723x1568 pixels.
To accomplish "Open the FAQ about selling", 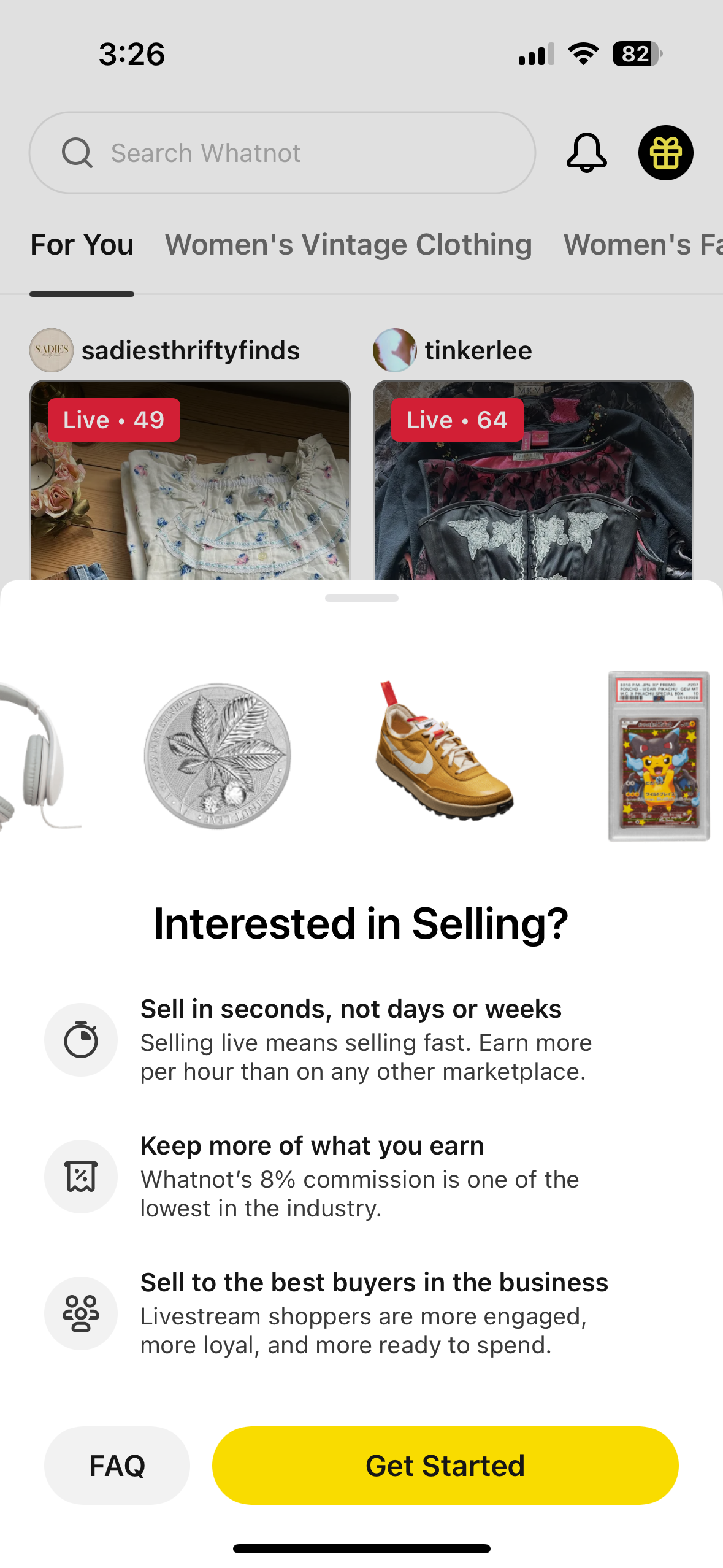I will [x=117, y=1466].
